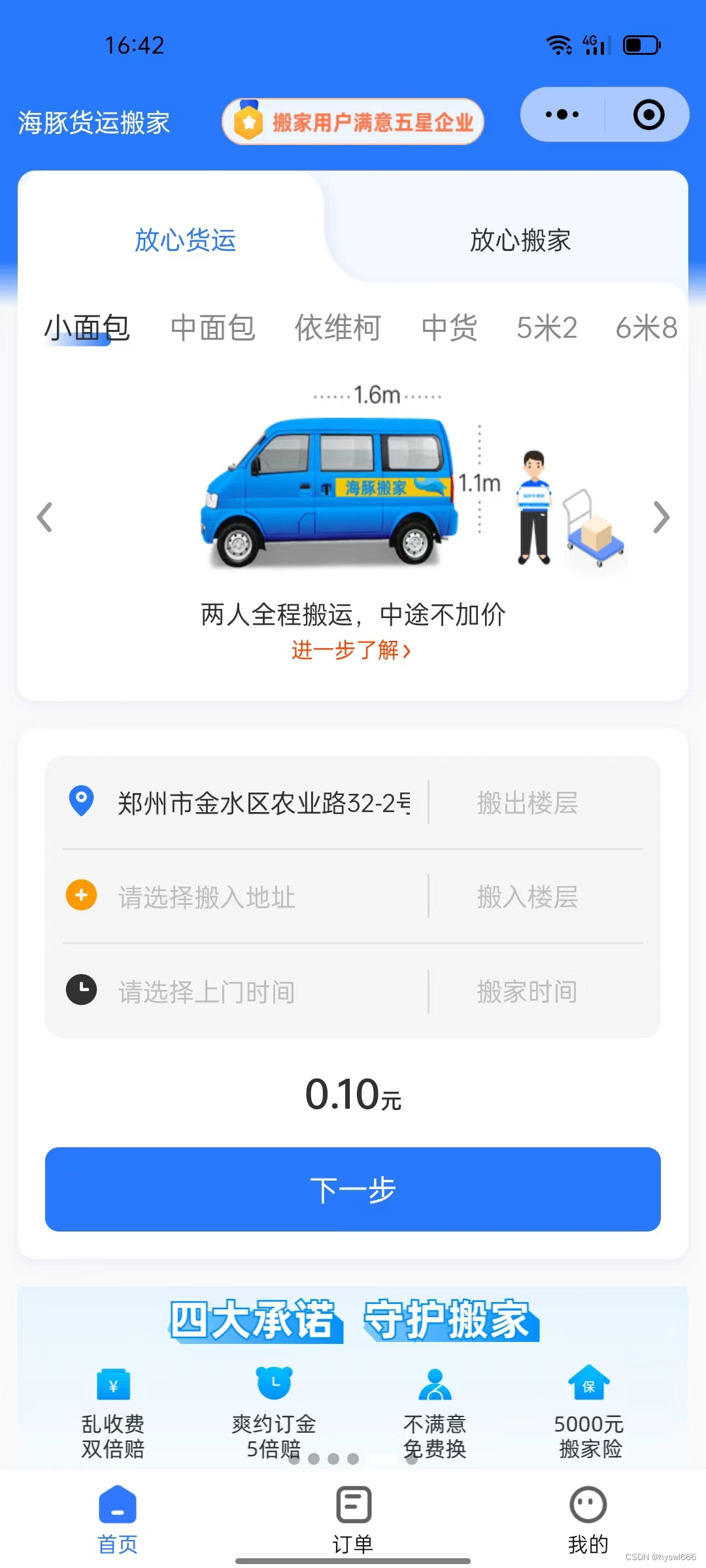
Task: Go to the 订单 tab
Action: (x=353, y=1520)
